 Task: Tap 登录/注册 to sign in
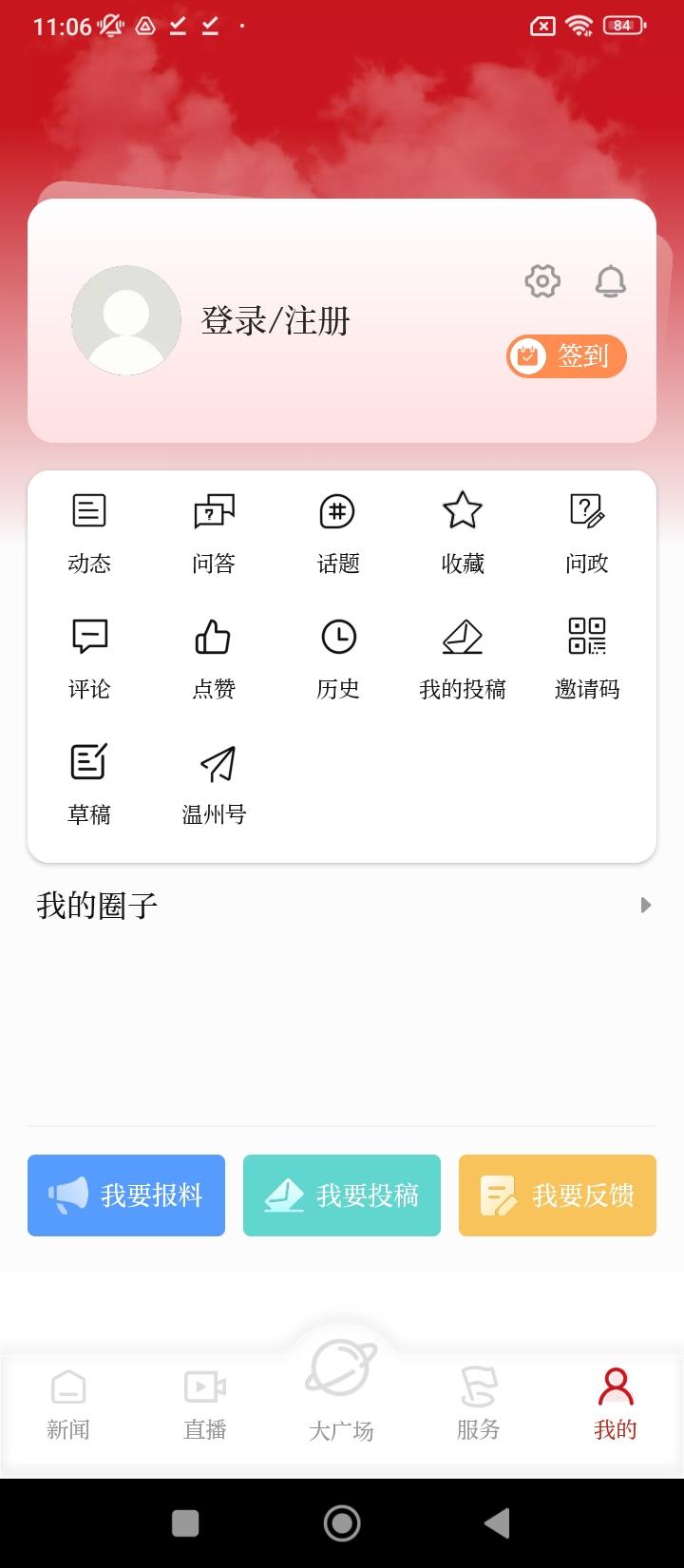coord(275,321)
